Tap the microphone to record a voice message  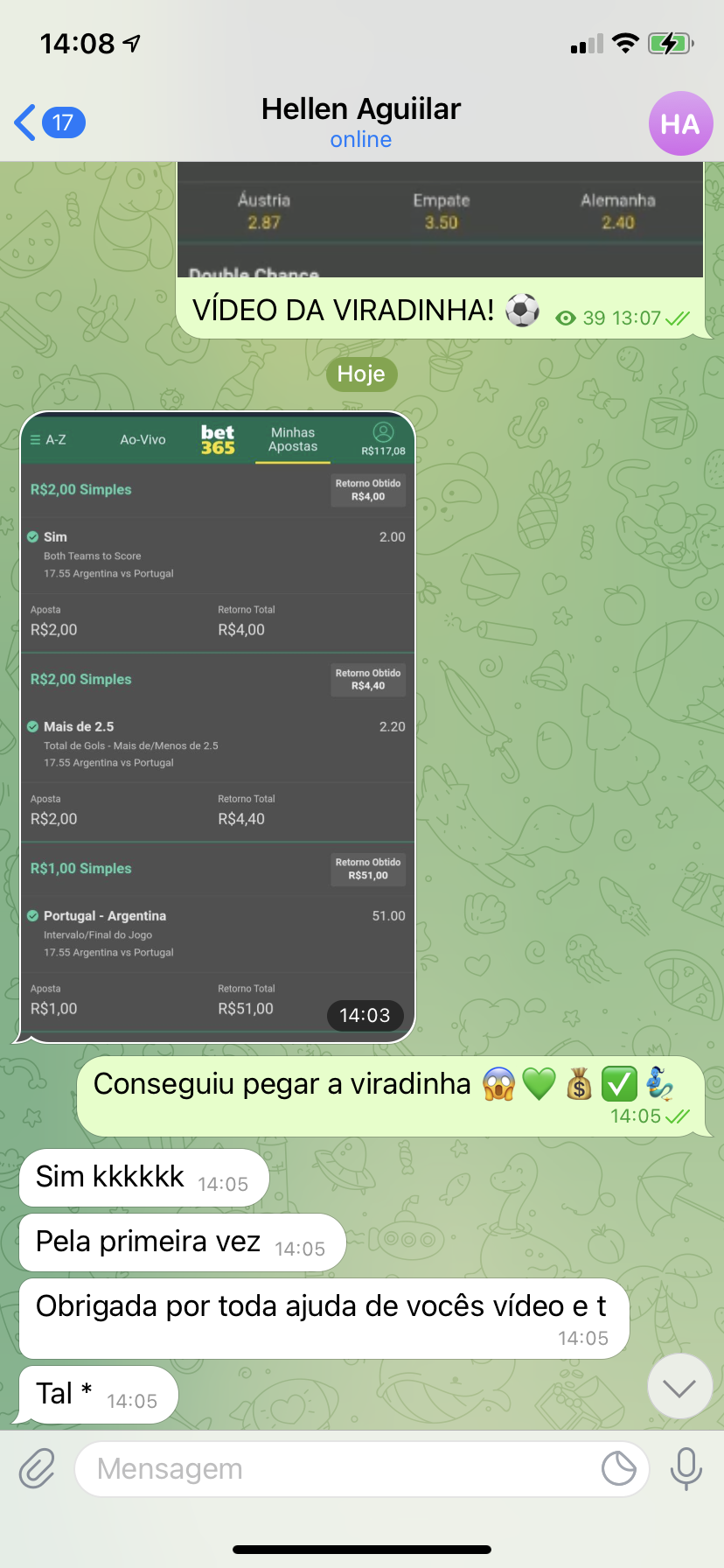(686, 1469)
